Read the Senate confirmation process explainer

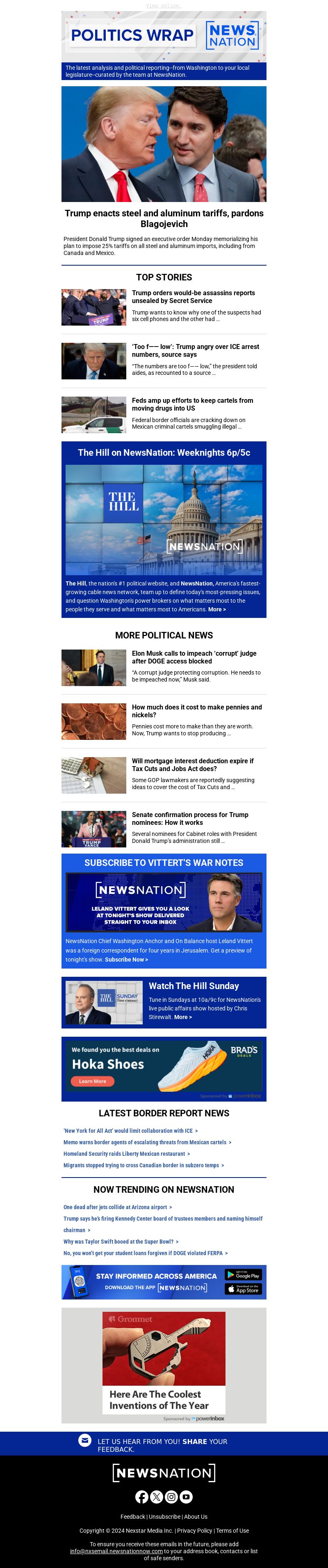pyautogui.click(x=189, y=818)
